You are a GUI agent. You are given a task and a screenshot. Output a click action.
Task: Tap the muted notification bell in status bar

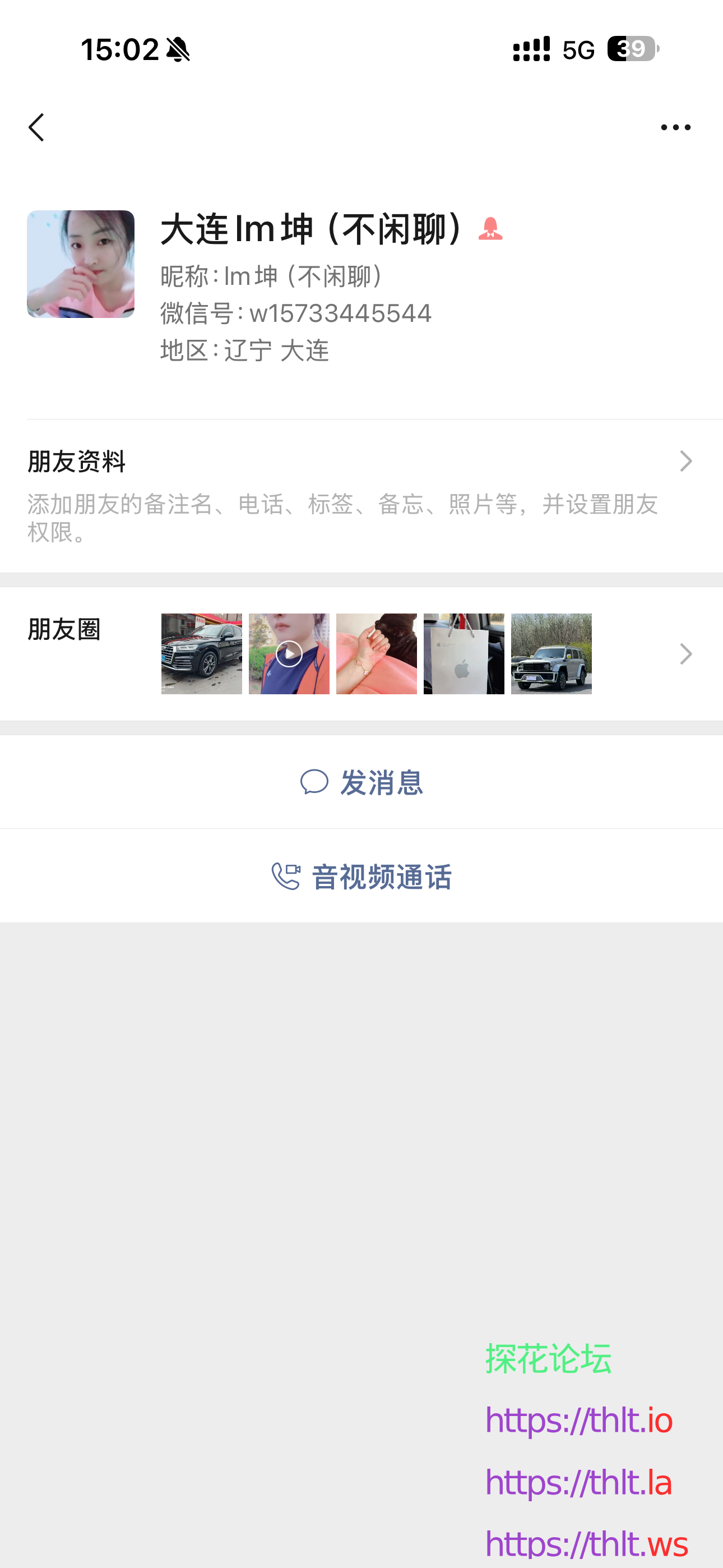click(x=177, y=50)
